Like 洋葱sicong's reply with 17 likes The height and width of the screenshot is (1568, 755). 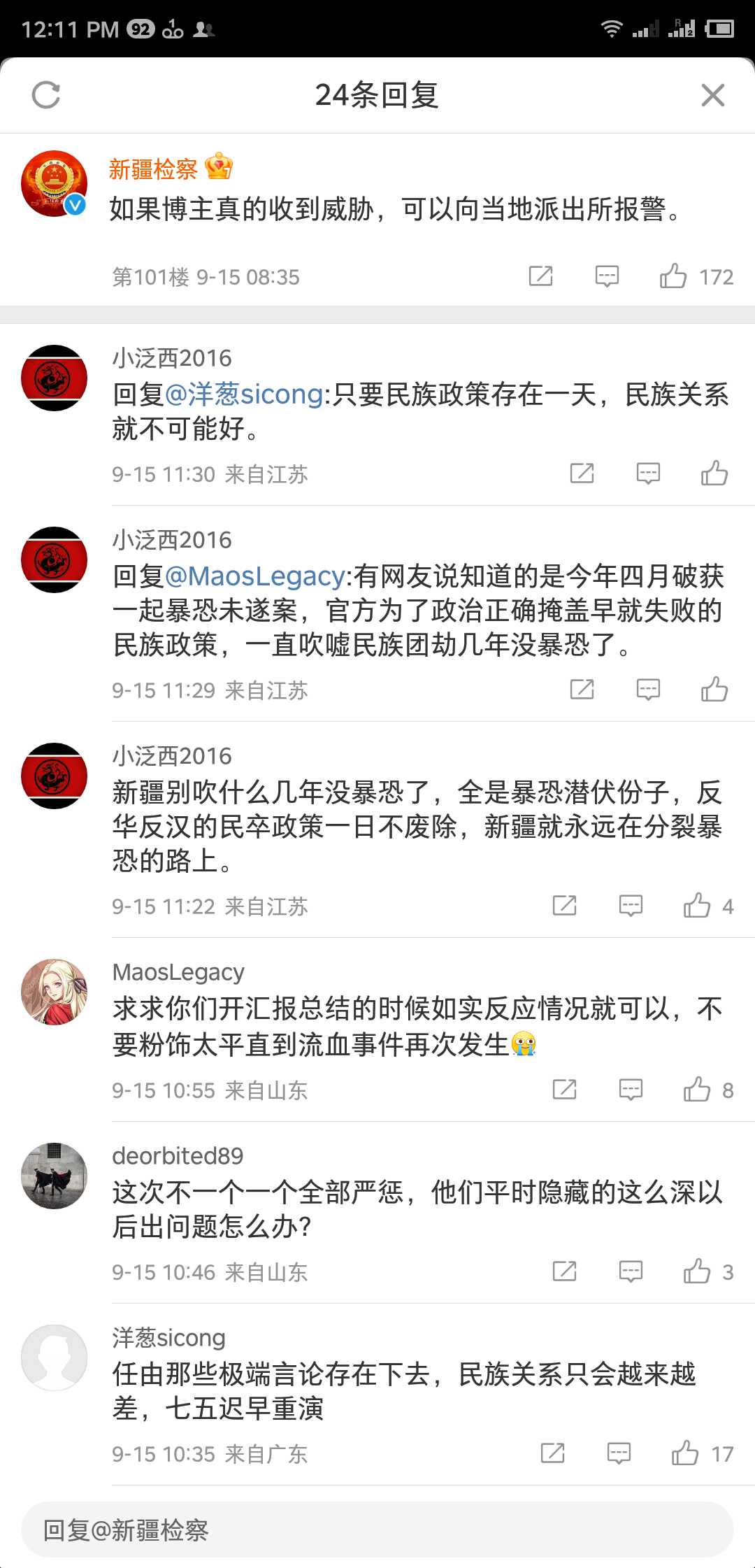pos(685,1453)
